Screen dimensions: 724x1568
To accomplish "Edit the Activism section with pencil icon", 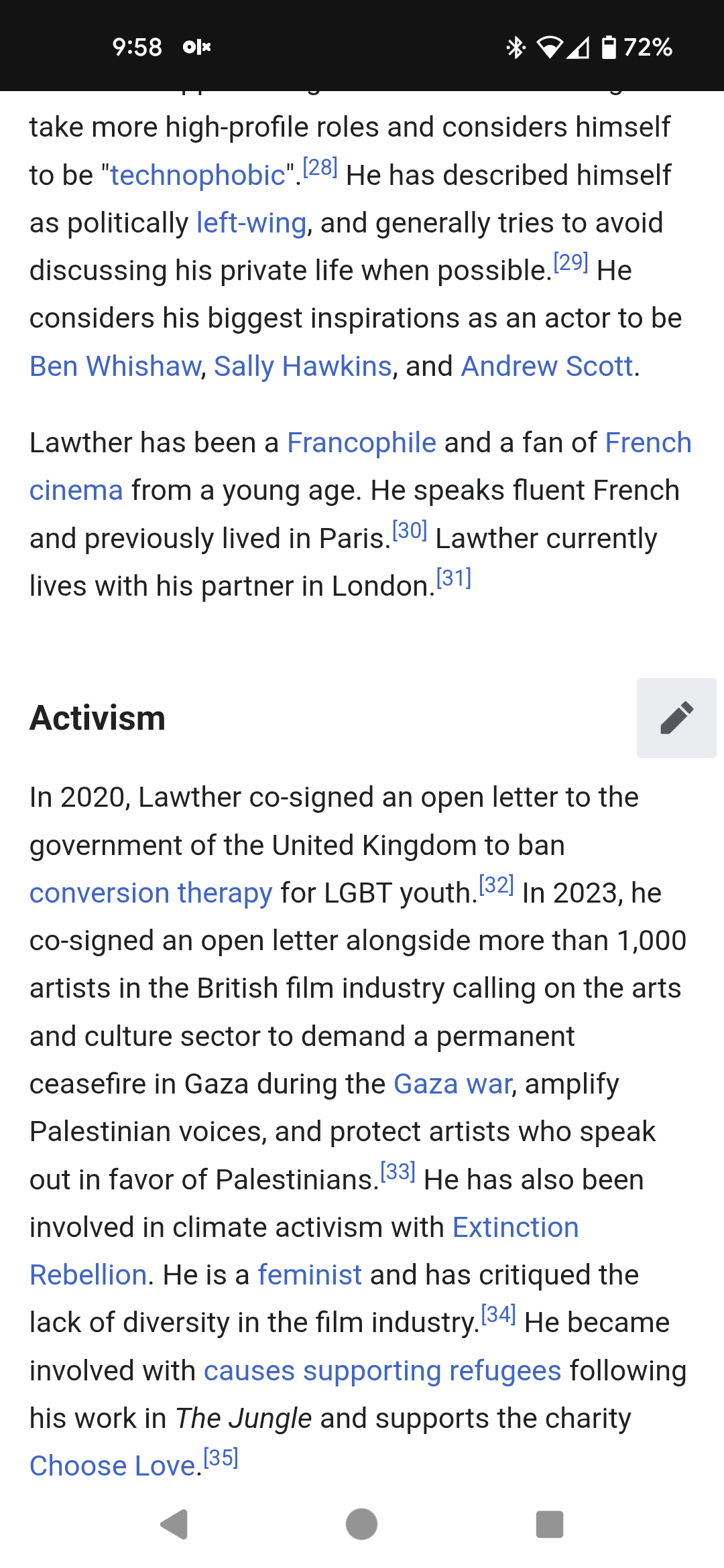I will [676, 718].
